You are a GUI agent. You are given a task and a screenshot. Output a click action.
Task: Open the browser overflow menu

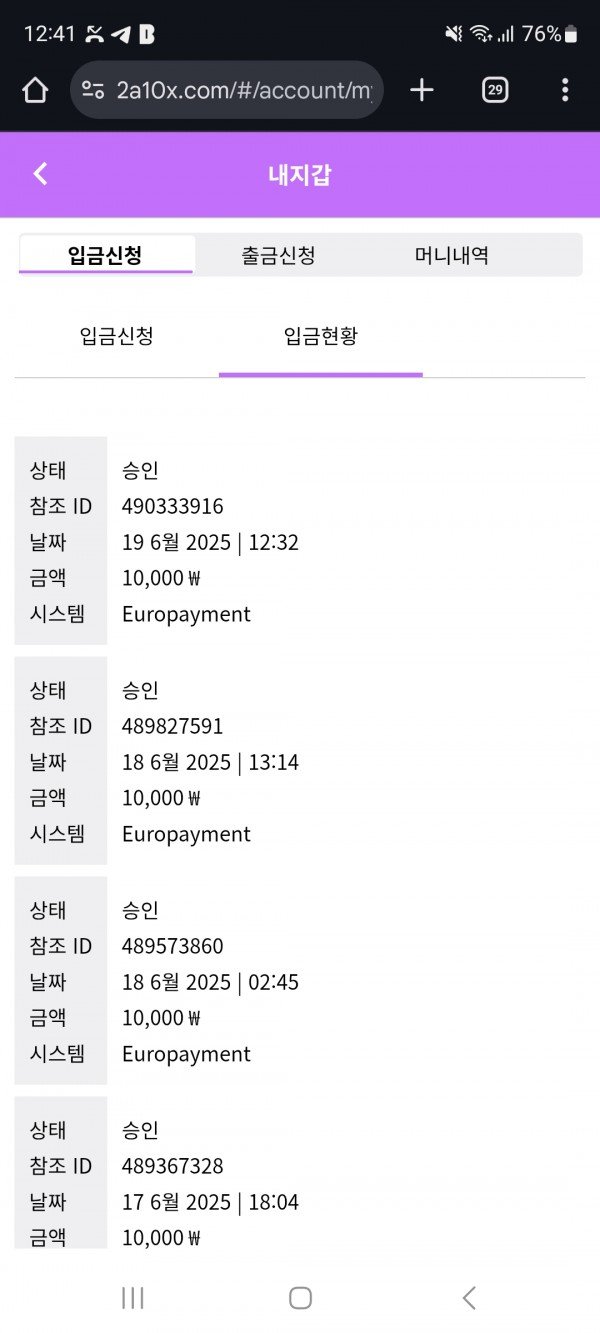[565, 91]
